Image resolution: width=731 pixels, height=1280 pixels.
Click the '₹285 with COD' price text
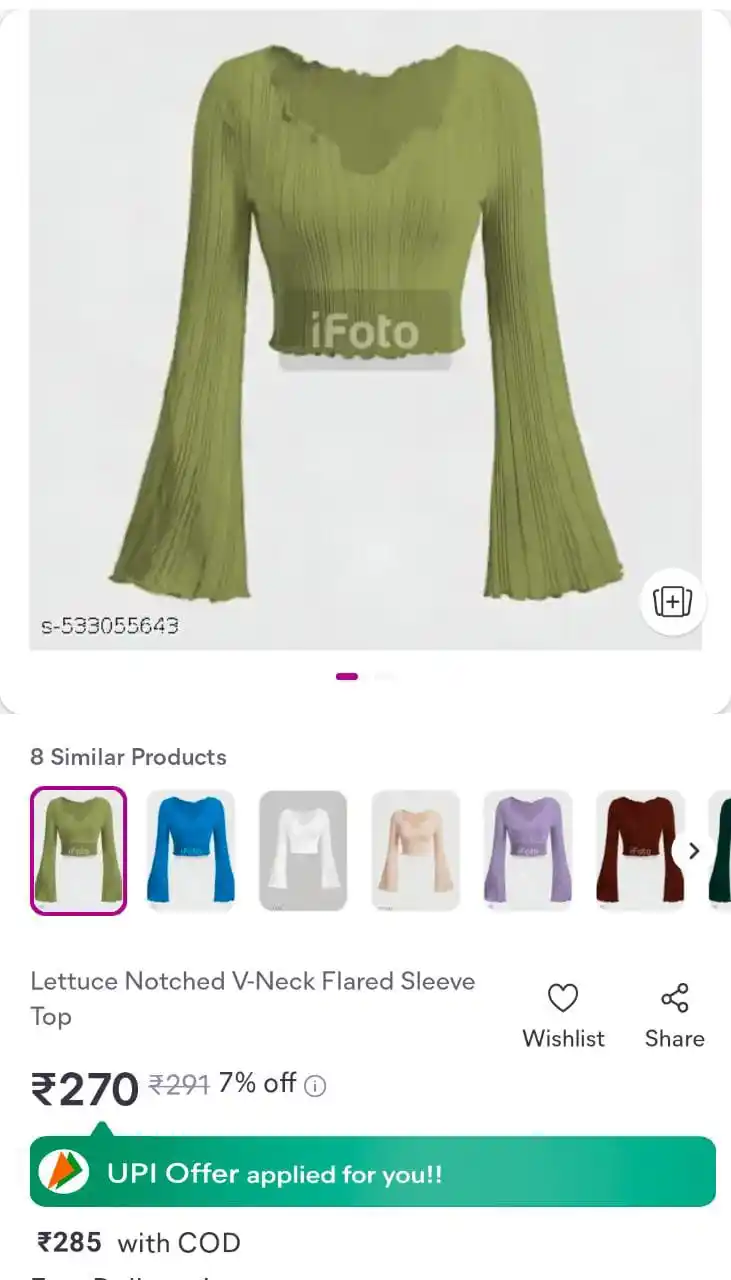click(x=133, y=1242)
